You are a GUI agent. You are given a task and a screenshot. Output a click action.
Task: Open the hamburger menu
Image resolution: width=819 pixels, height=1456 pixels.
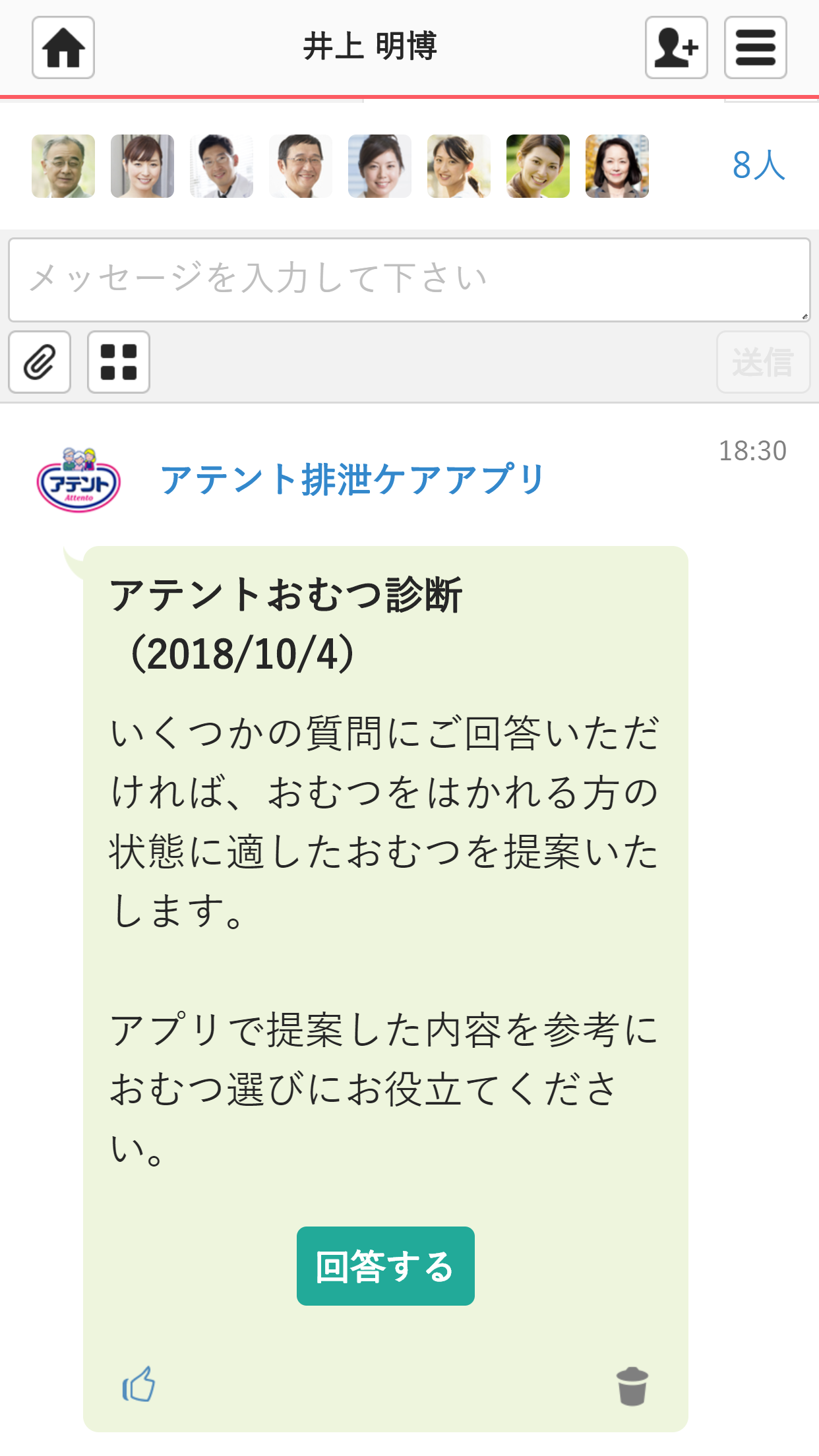point(756,47)
